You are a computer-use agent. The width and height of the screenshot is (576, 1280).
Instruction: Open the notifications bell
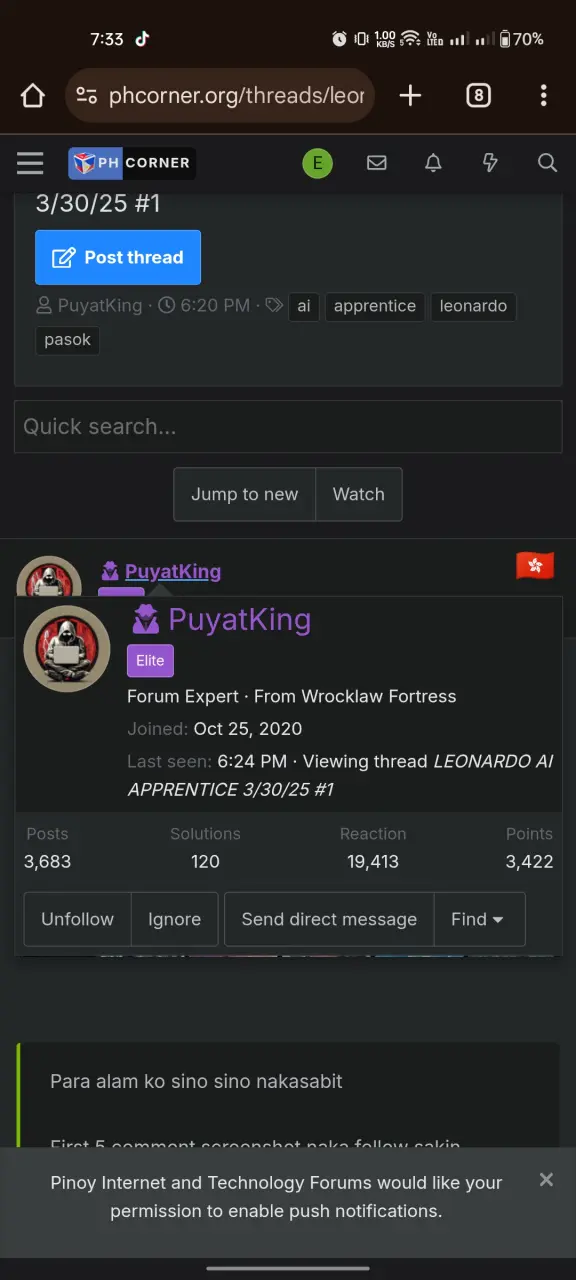pyautogui.click(x=433, y=163)
